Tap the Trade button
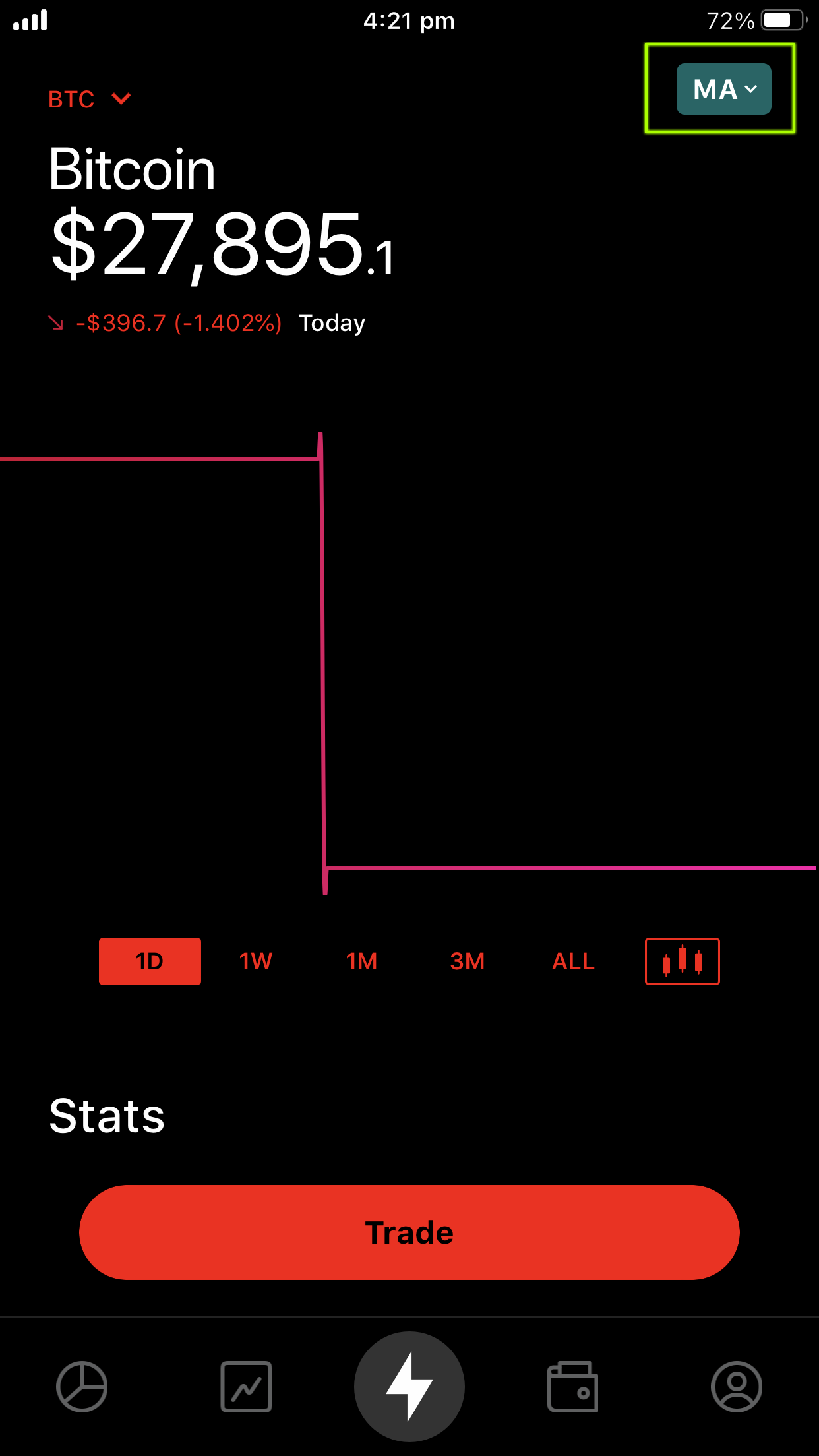 (409, 1232)
